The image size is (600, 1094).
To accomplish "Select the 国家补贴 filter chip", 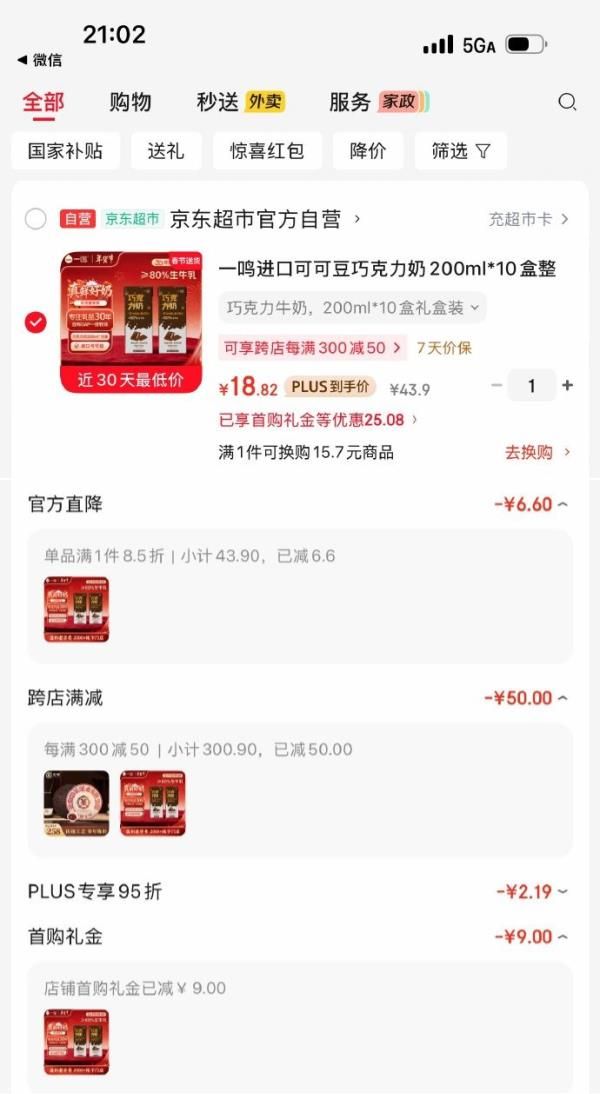I will tap(66, 151).
